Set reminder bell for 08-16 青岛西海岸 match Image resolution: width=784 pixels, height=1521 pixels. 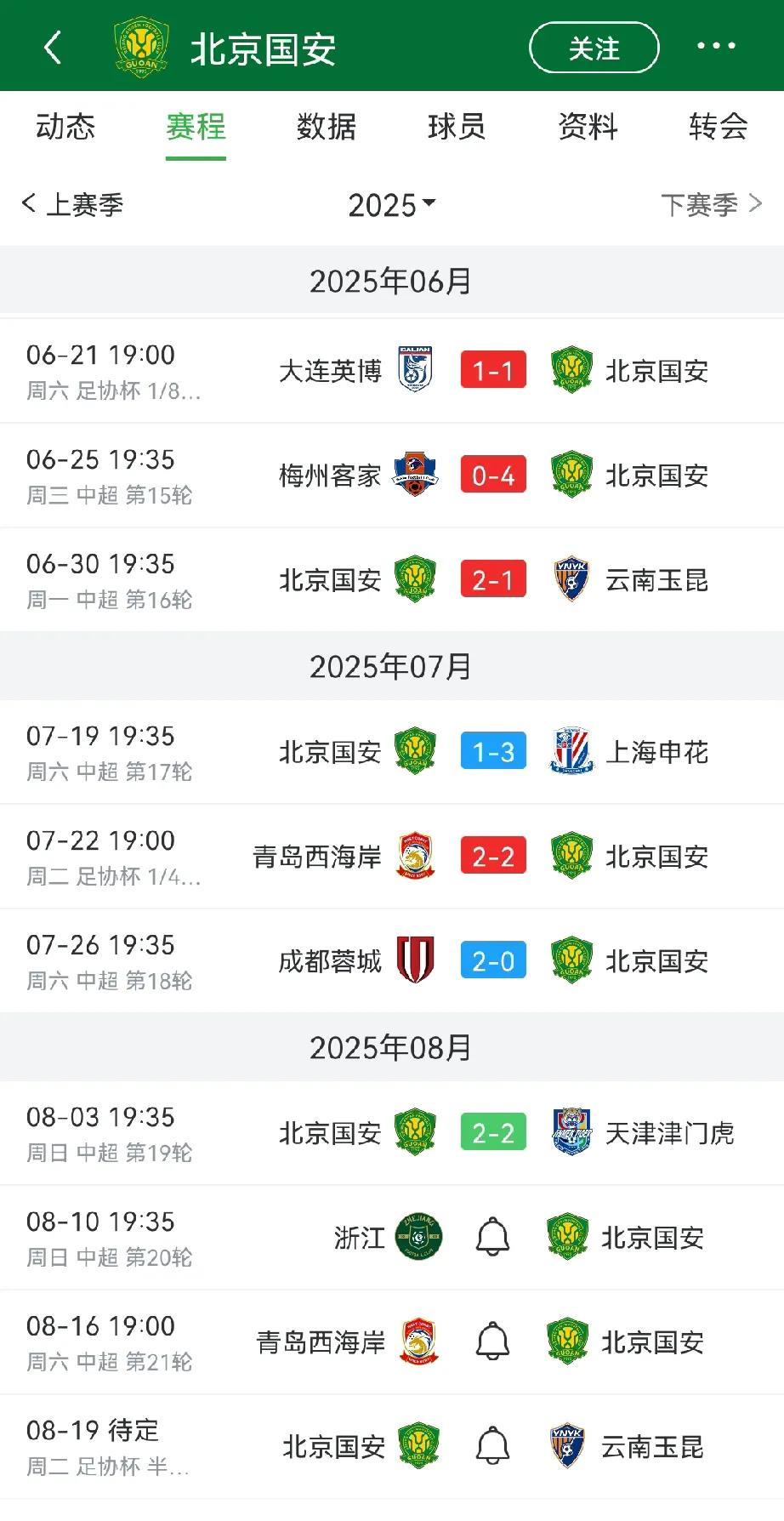(492, 1342)
